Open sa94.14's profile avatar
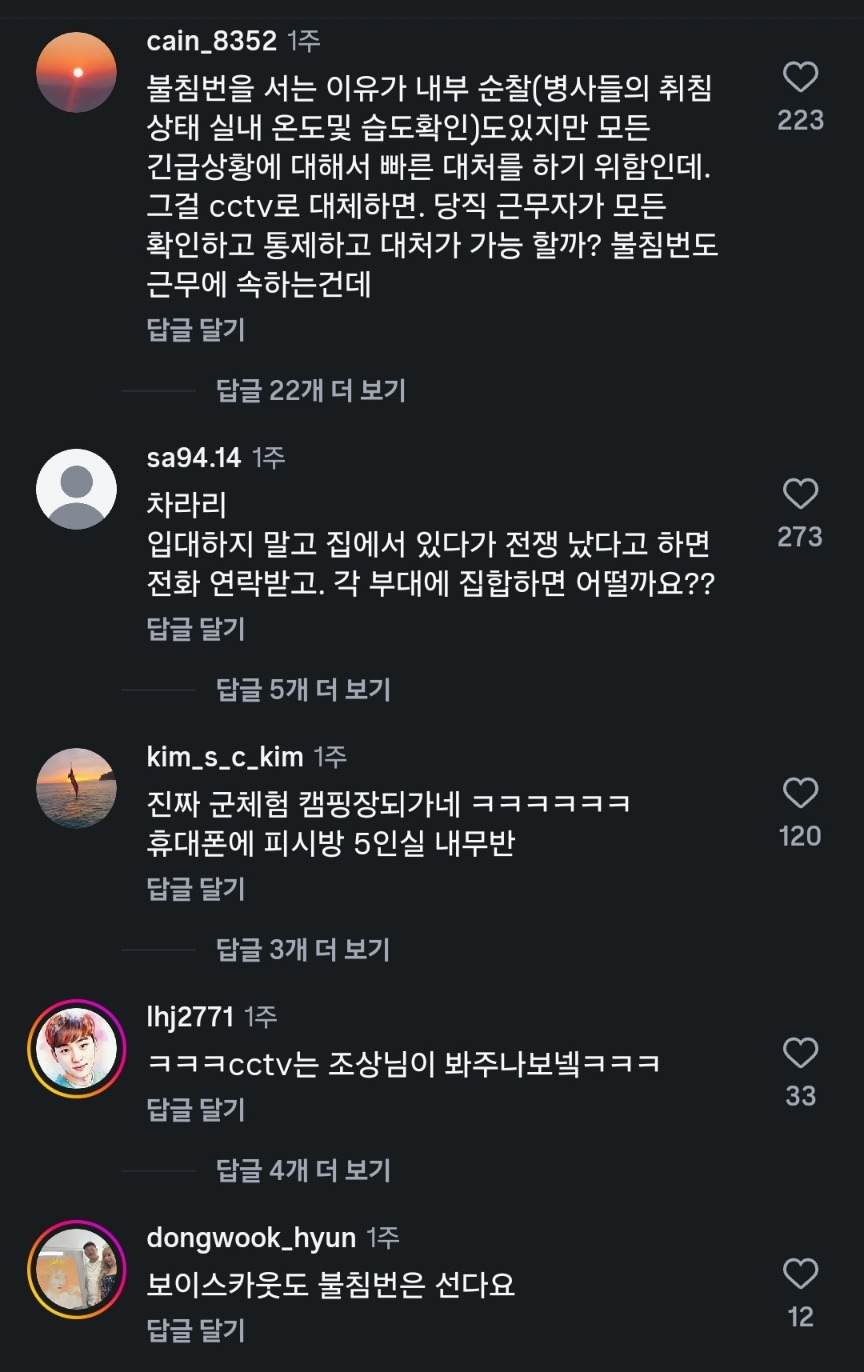Image resolution: width=864 pixels, height=1372 pixels. pyautogui.click(x=77, y=489)
